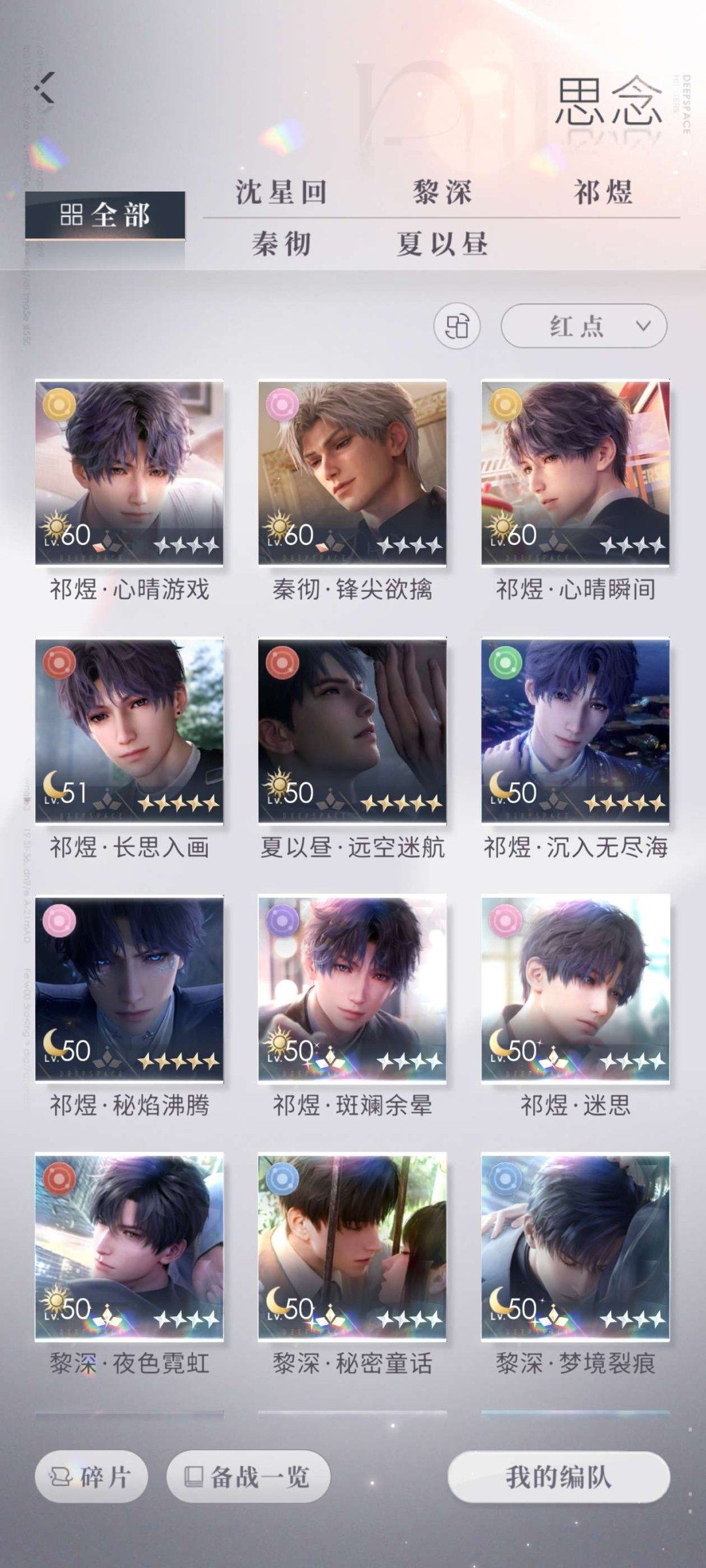Open the 祁煜·秘焰沸腾 card
This screenshot has width=706, height=1568.
pyautogui.click(x=129, y=988)
